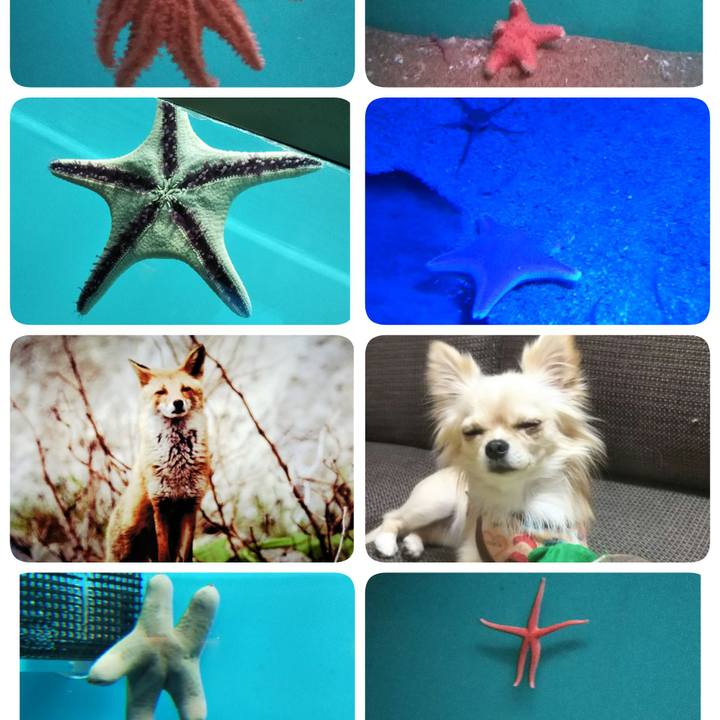Open the red starfish on gravel photo
The width and height of the screenshot is (720, 720).
[533, 42]
